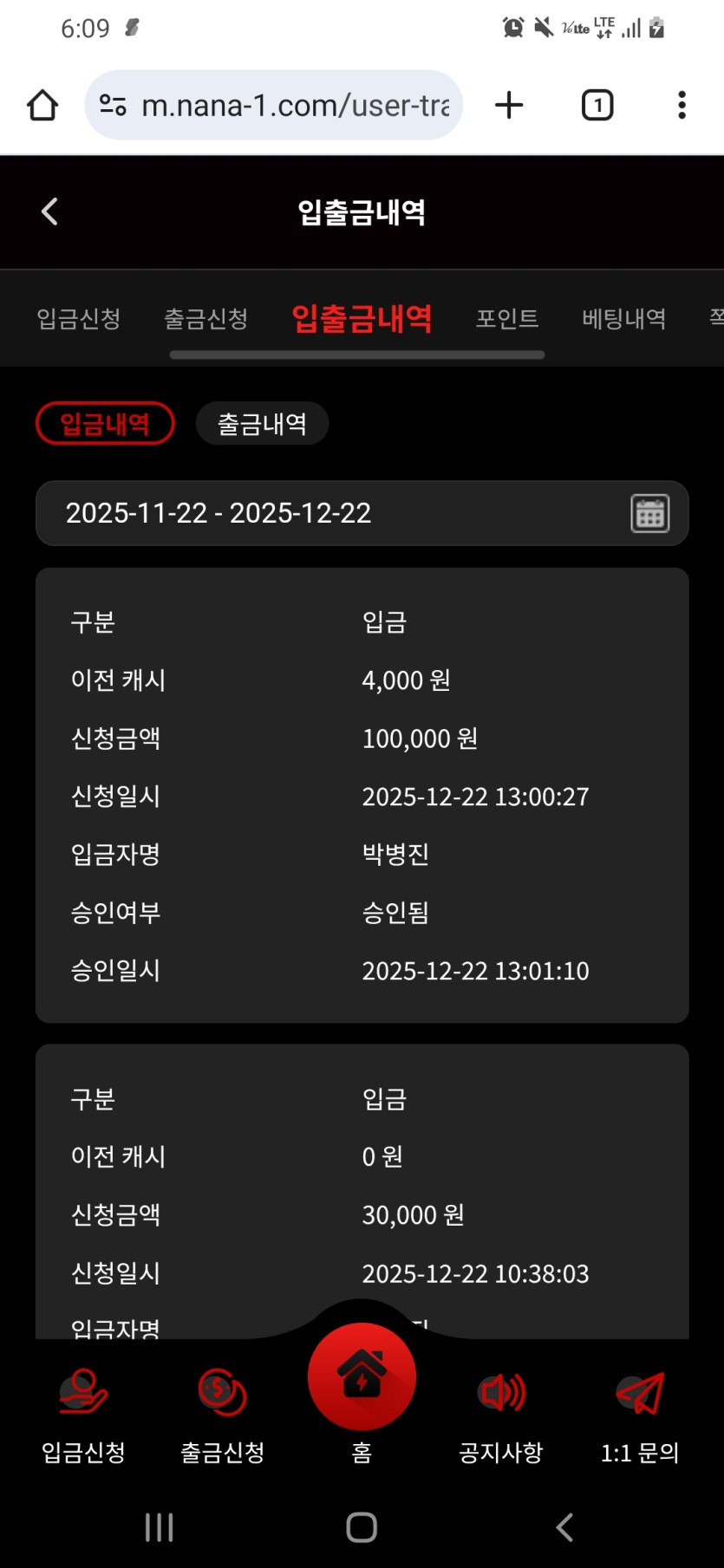Switch to 포인트 tab
The image size is (724, 1568).
(x=507, y=318)
